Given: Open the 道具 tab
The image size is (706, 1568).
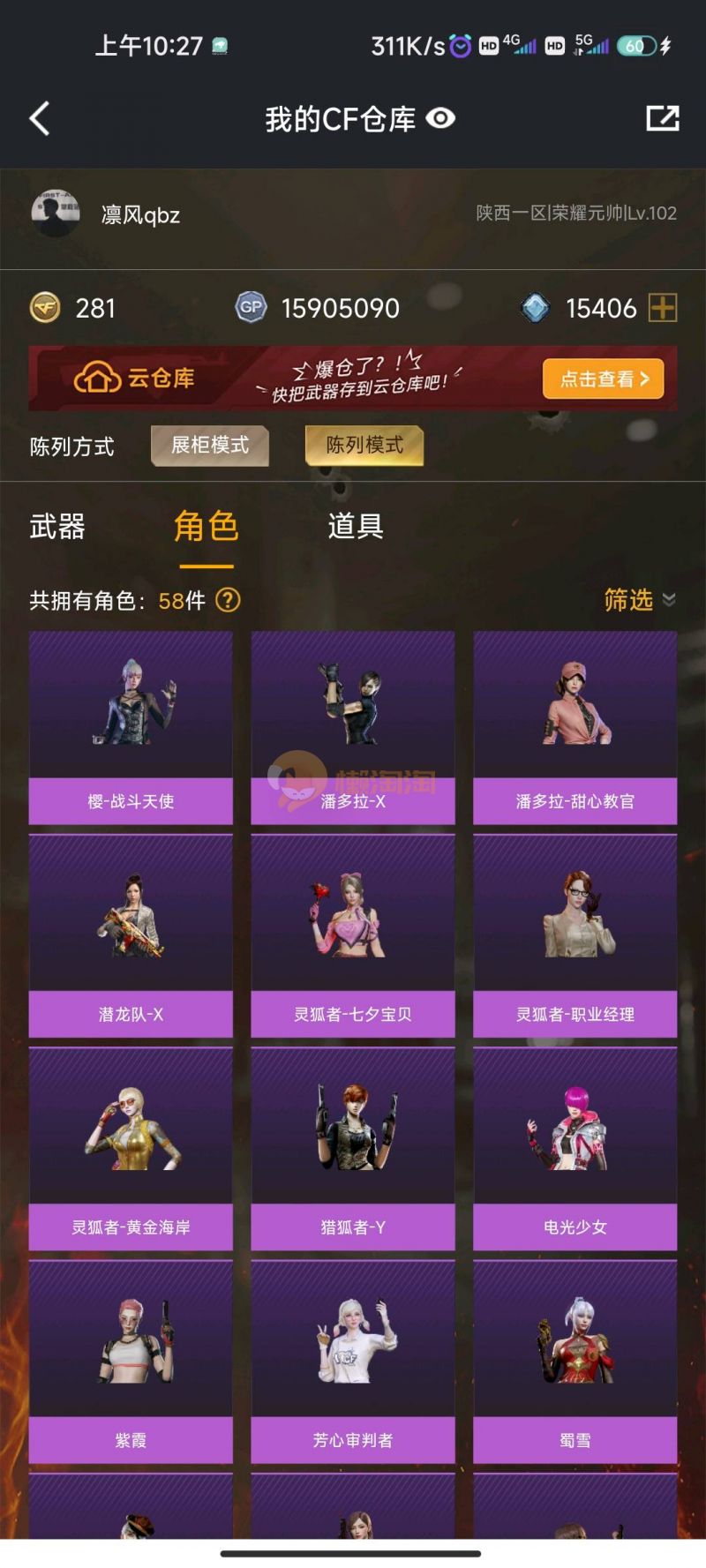Looking at the screenshot, I should 355,527.
